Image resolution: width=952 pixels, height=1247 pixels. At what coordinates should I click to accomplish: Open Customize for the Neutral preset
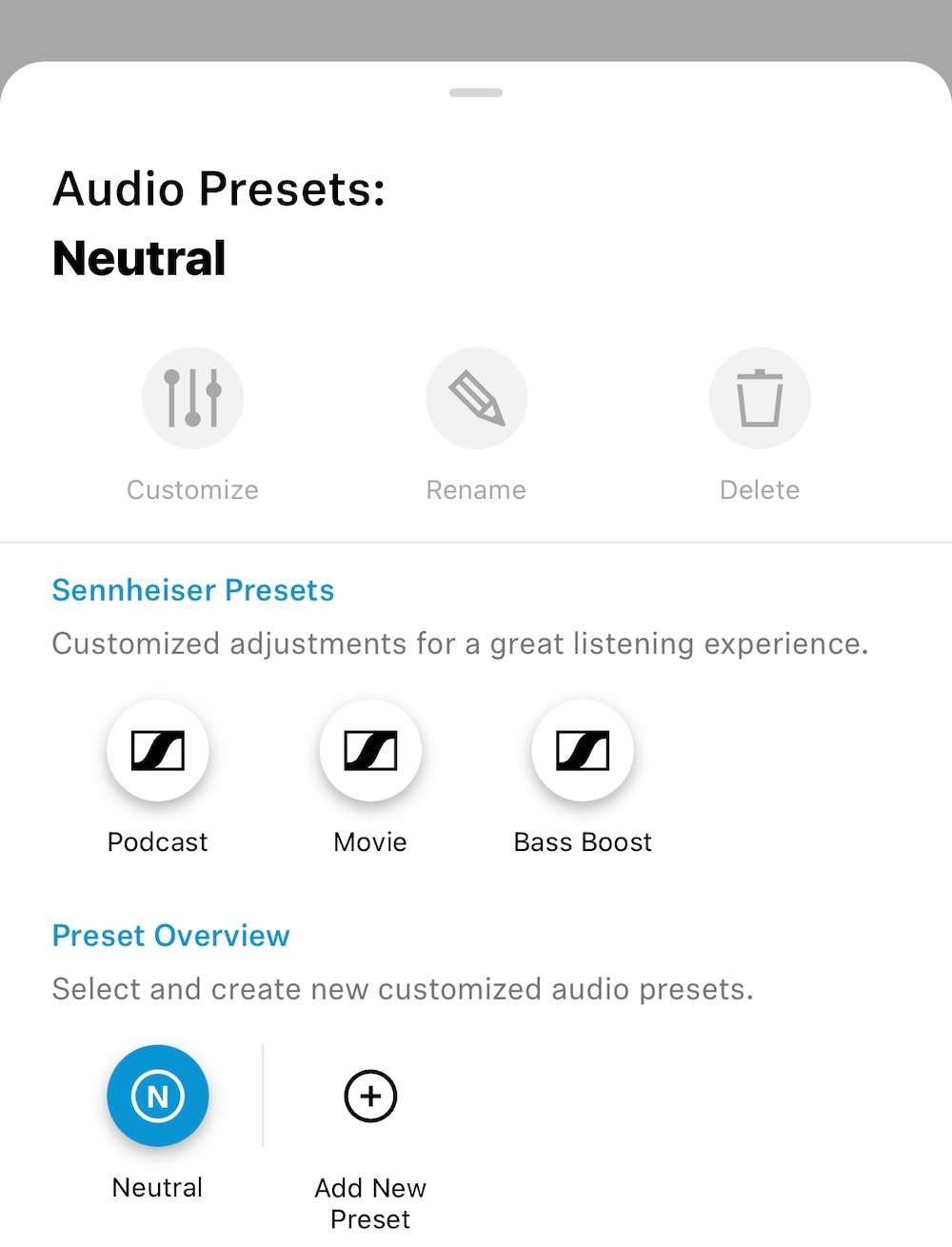pos(192,398)
